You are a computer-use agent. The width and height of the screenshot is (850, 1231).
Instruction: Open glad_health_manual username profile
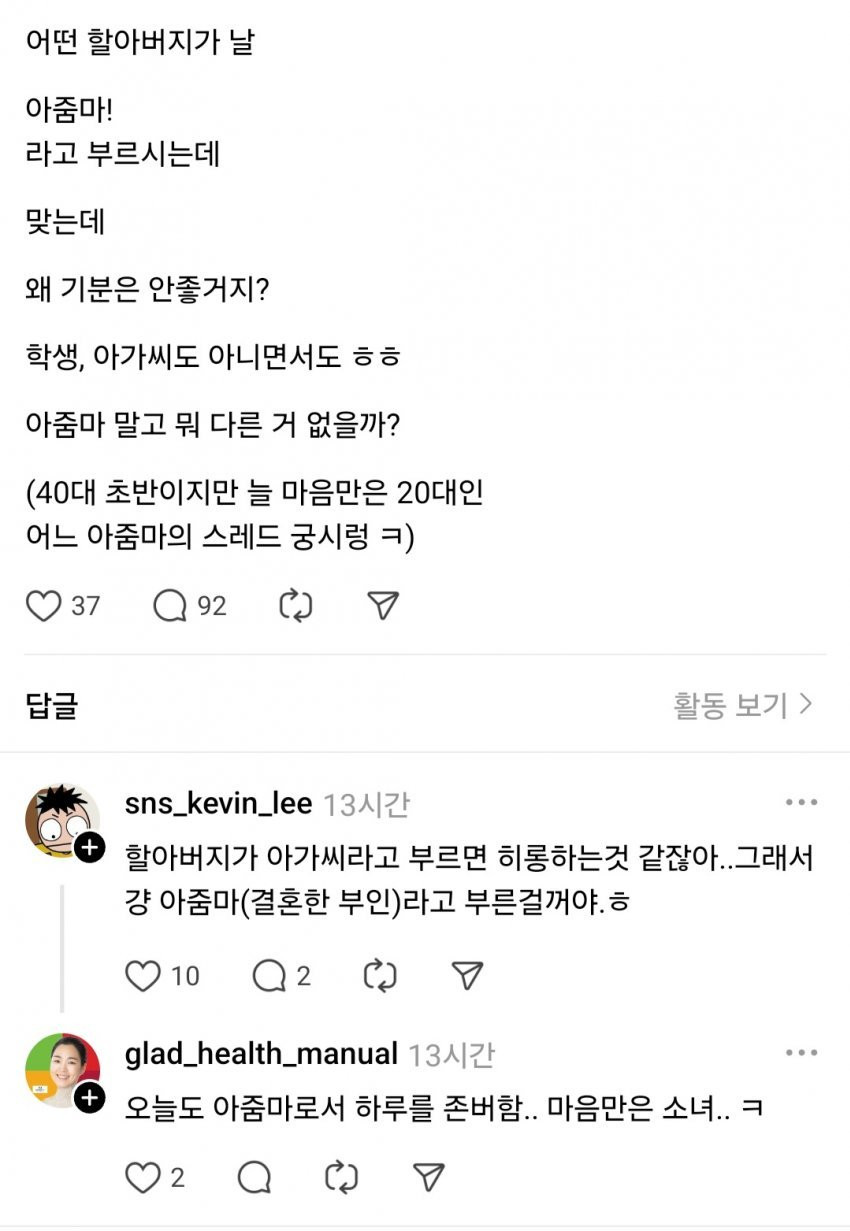[x=262, y=1053]
